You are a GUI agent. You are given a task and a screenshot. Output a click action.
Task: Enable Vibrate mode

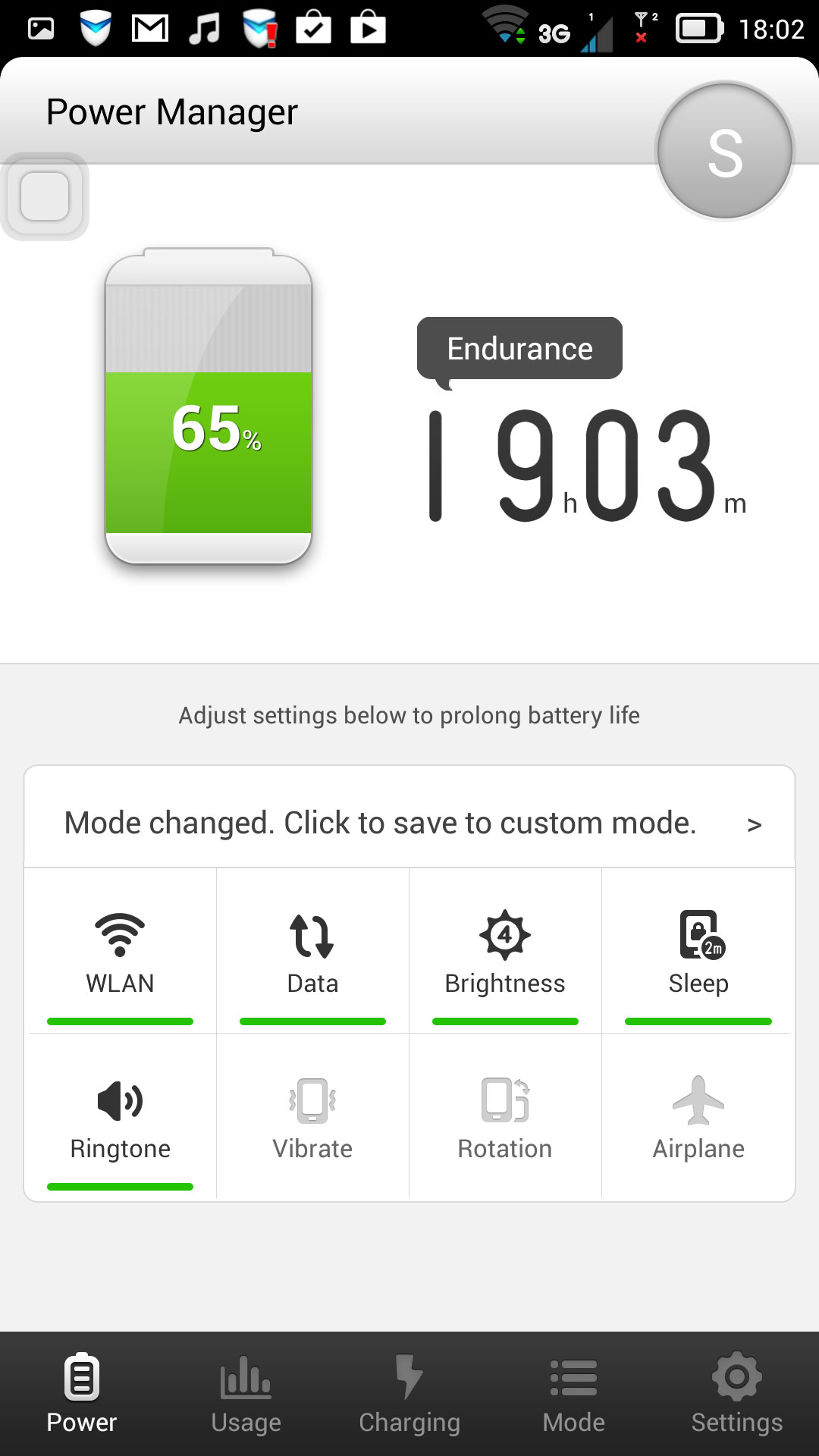(312, 1118)
